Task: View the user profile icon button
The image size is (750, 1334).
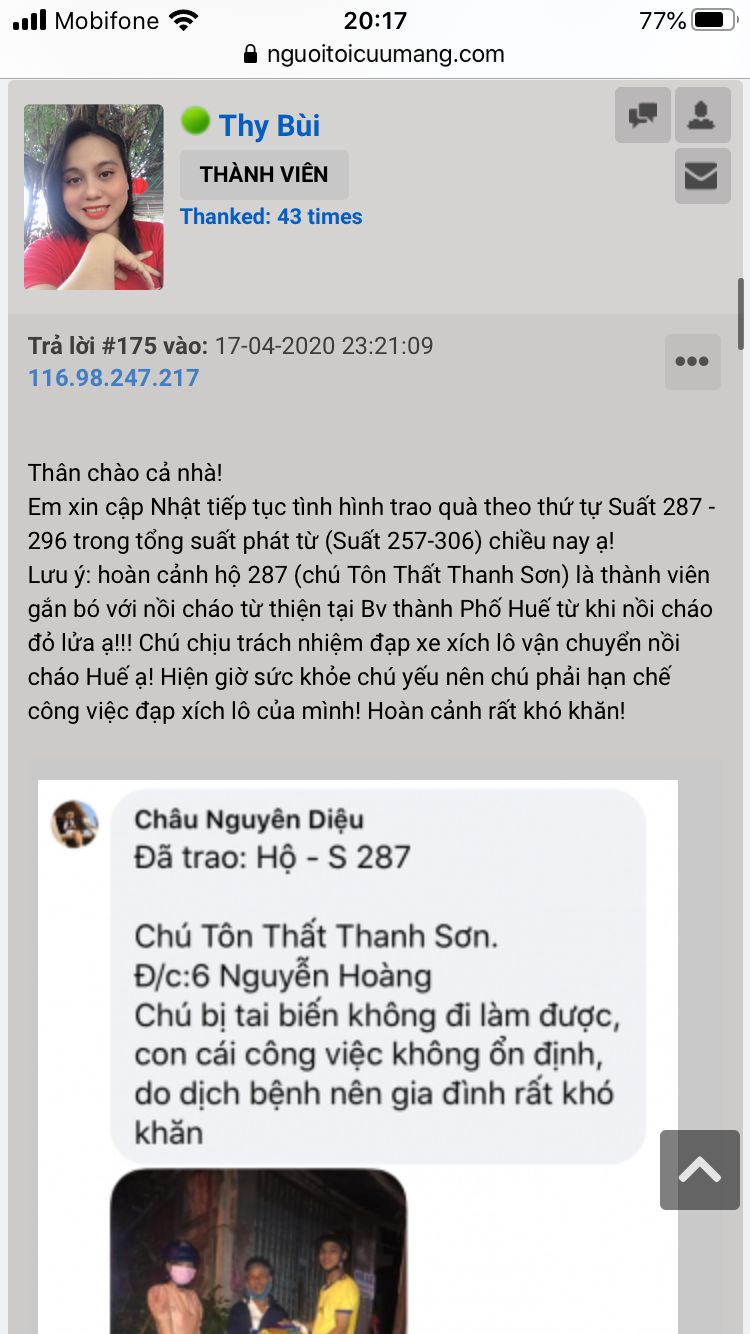Action: pyautogui.click(x=702, y=116)
